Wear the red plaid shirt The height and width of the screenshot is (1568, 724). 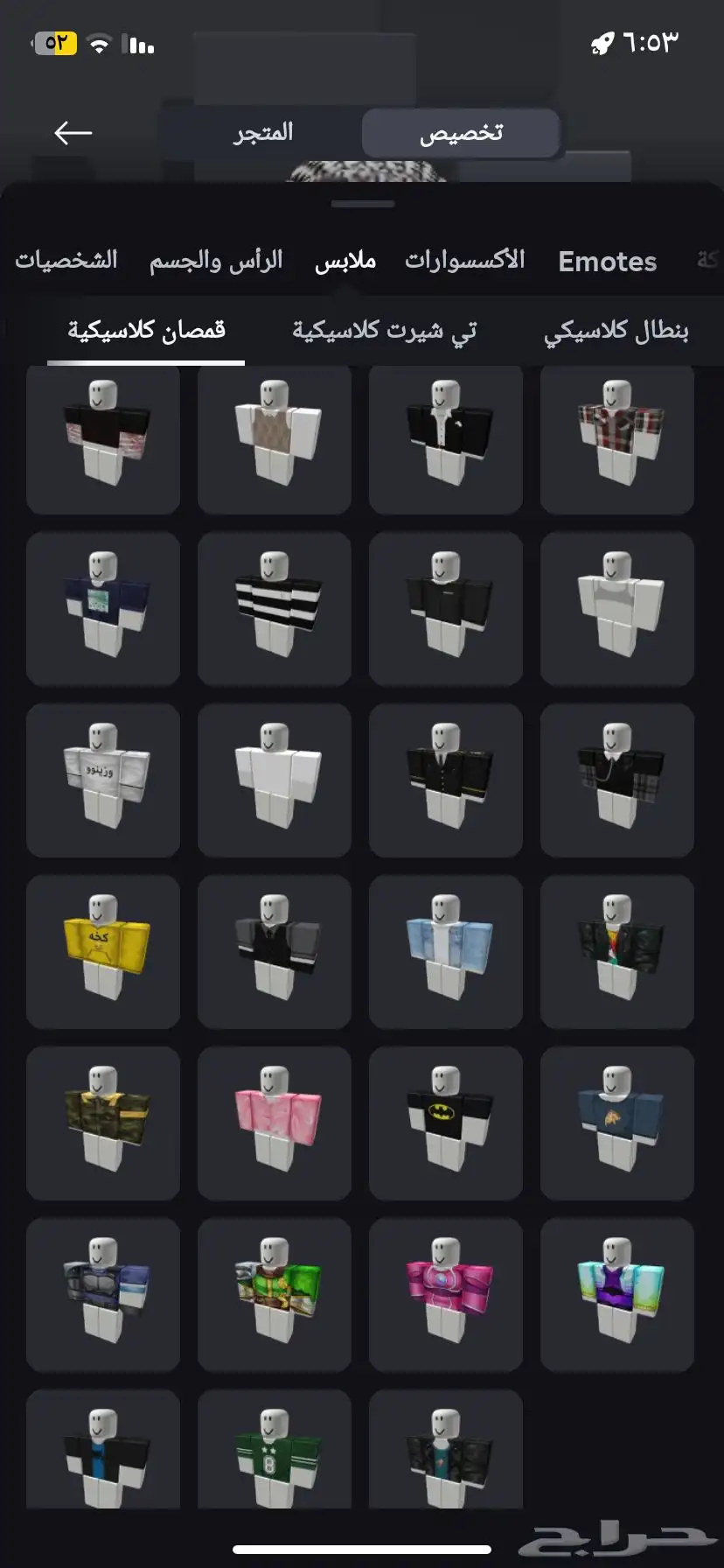tap(617, 437)
